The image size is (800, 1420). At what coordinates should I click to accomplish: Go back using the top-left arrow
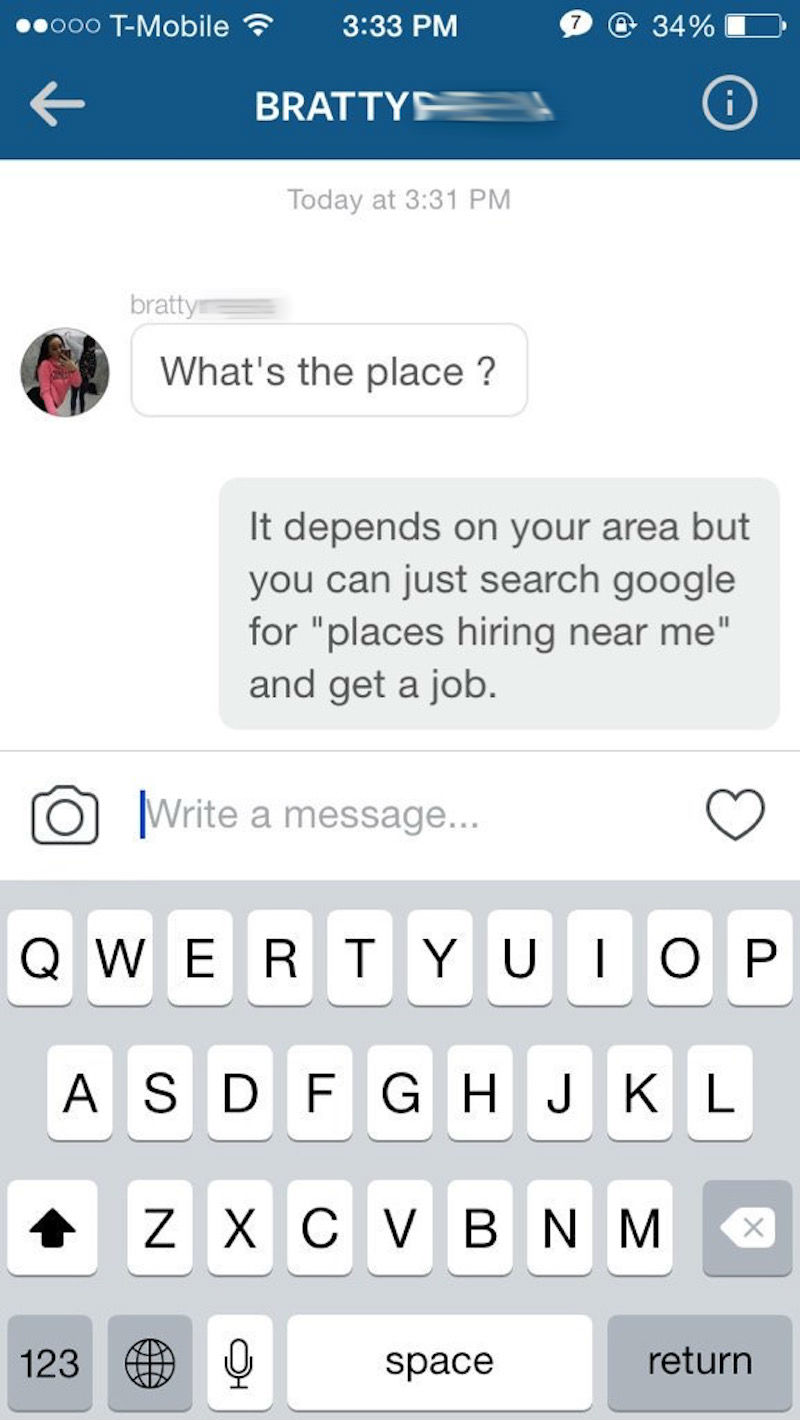tap(57, 105)
